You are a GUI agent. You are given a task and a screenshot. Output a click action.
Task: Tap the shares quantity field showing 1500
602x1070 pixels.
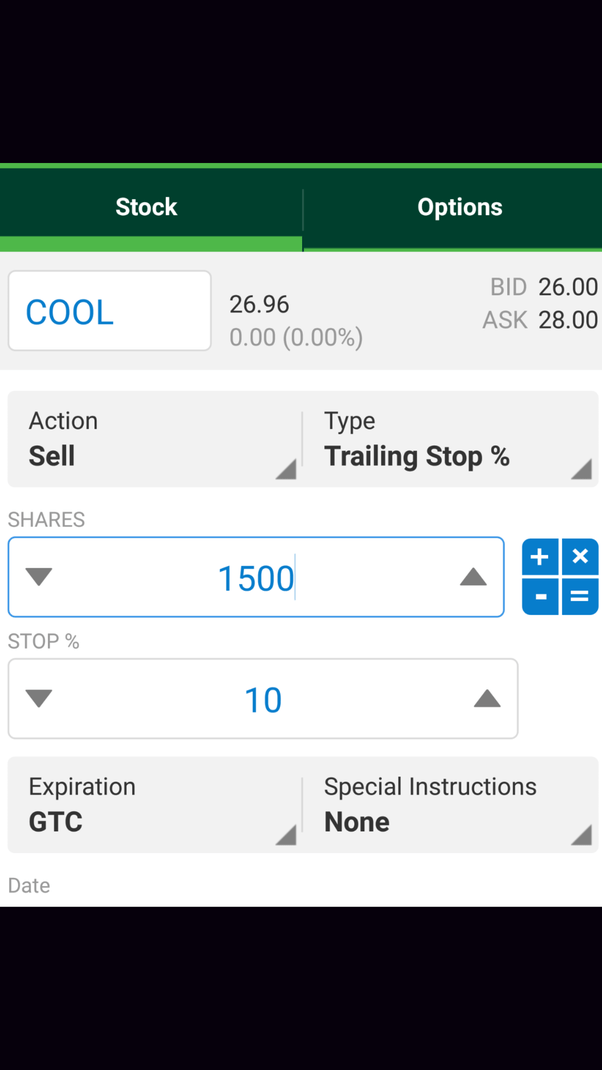[x=256, y=578]
